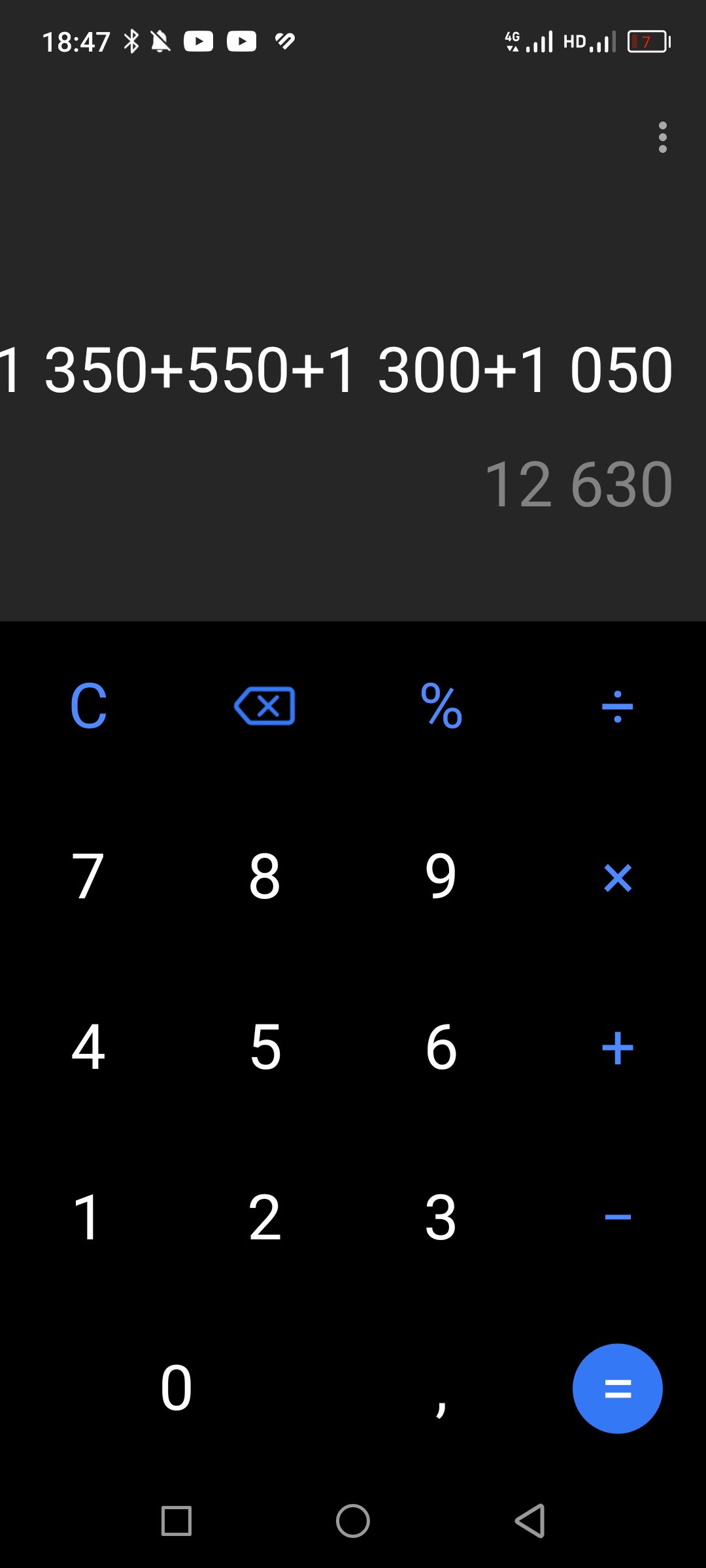The image size is (706, 1568).
Task: Enter the digit 7
Action: coord(88,877)
